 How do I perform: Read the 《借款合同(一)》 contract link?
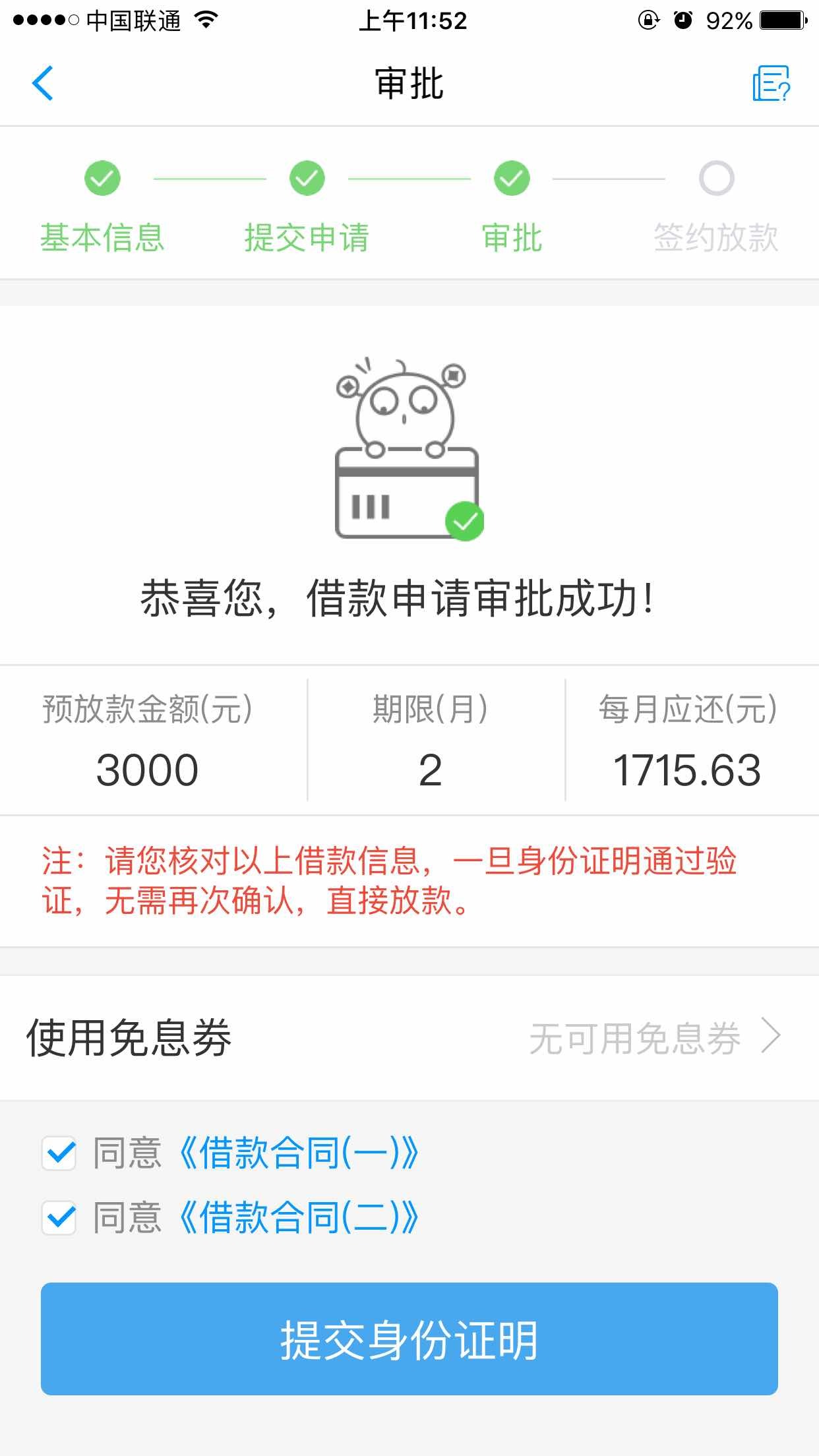(x=299, y=1153)
